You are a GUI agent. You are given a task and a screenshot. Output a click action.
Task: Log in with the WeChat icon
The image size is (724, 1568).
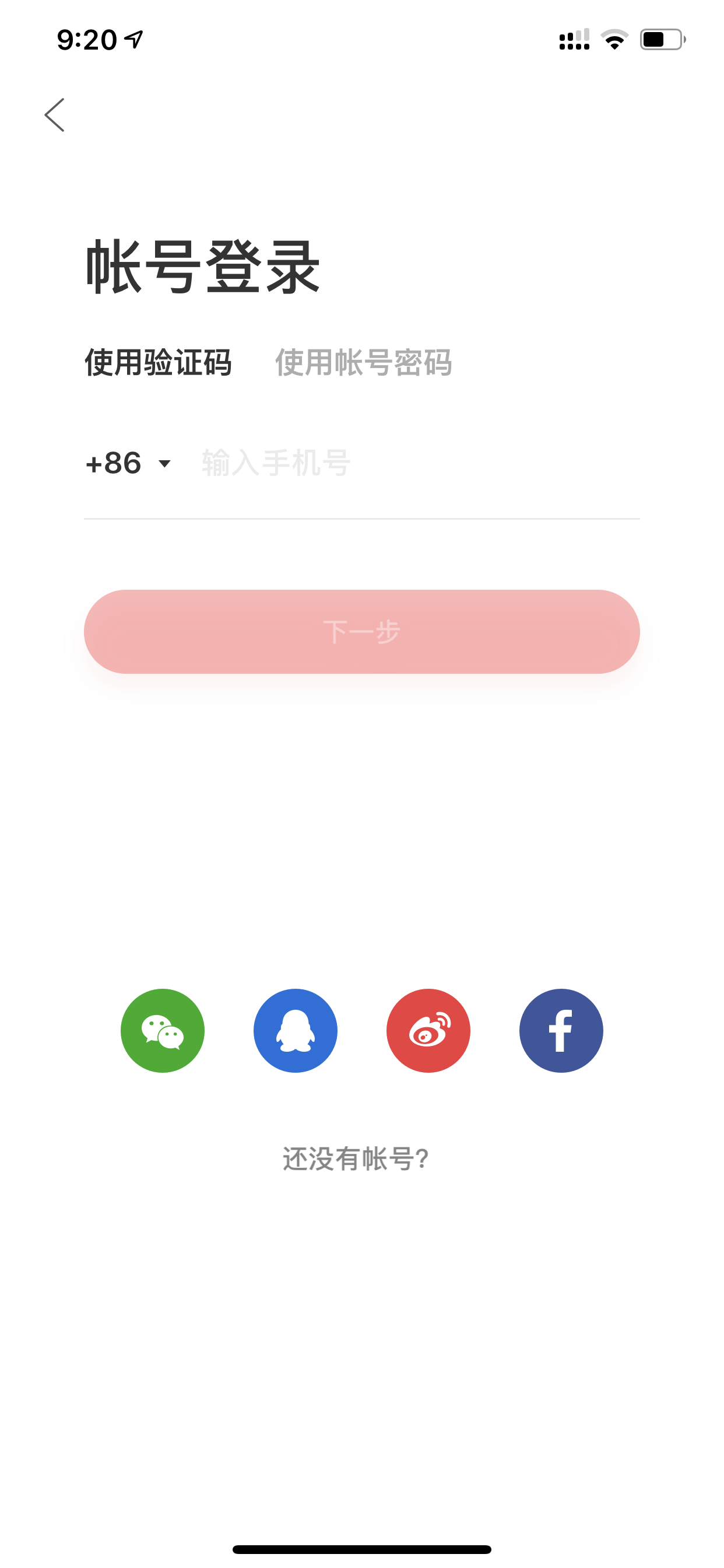tap(163, 1031)
